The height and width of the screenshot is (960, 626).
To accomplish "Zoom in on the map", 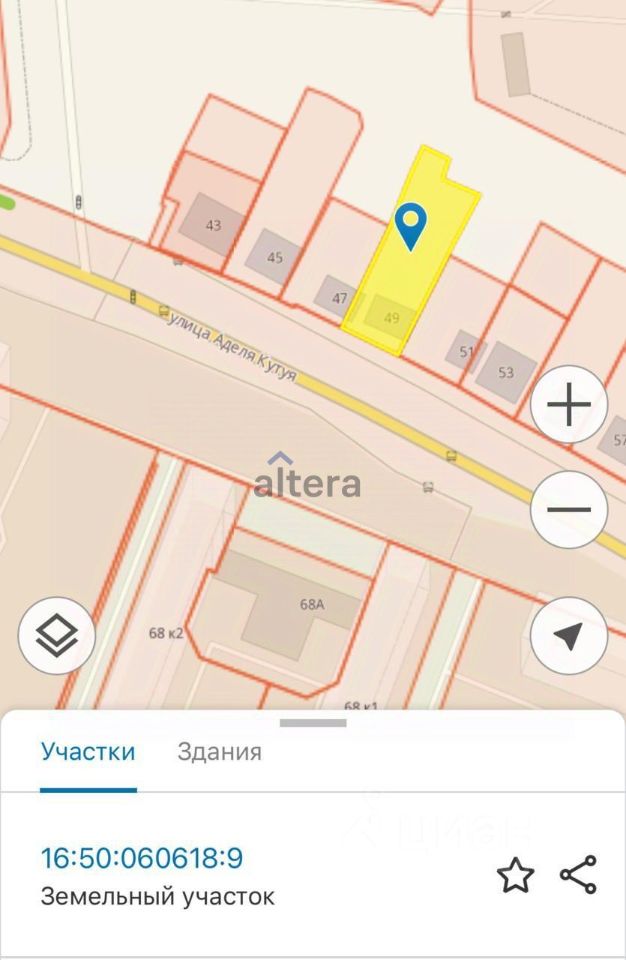I will pyautogui.click(x=569, y=405).
